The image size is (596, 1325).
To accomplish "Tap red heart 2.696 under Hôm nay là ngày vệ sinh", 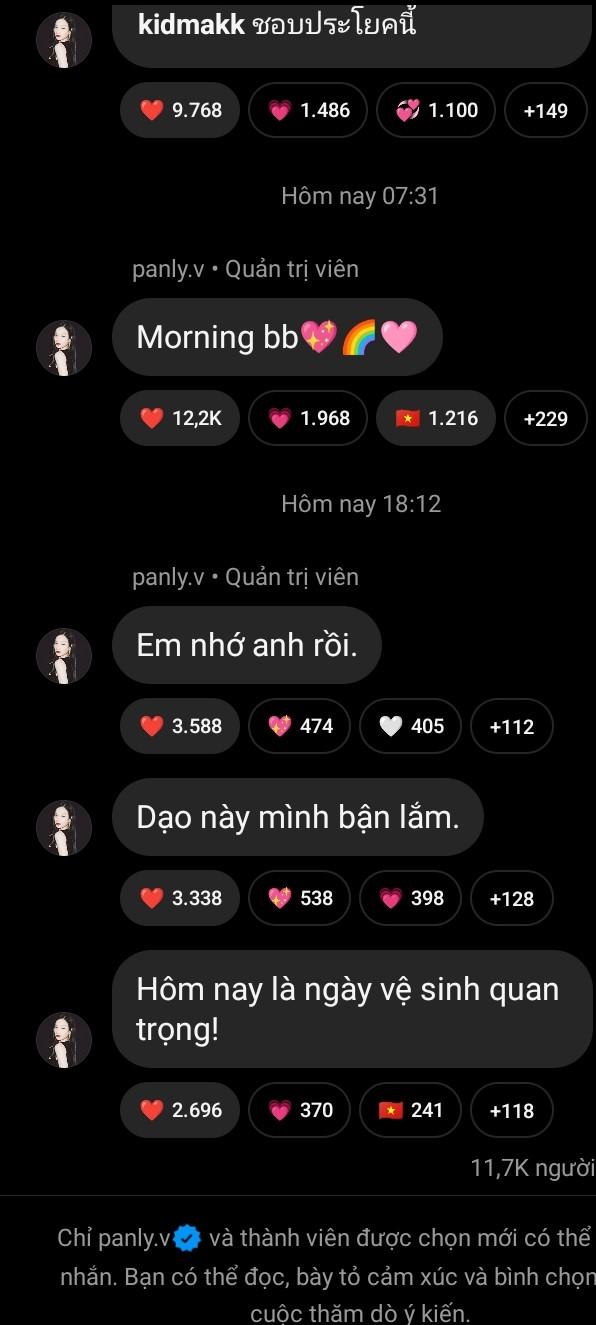I will pos(180,1110).
